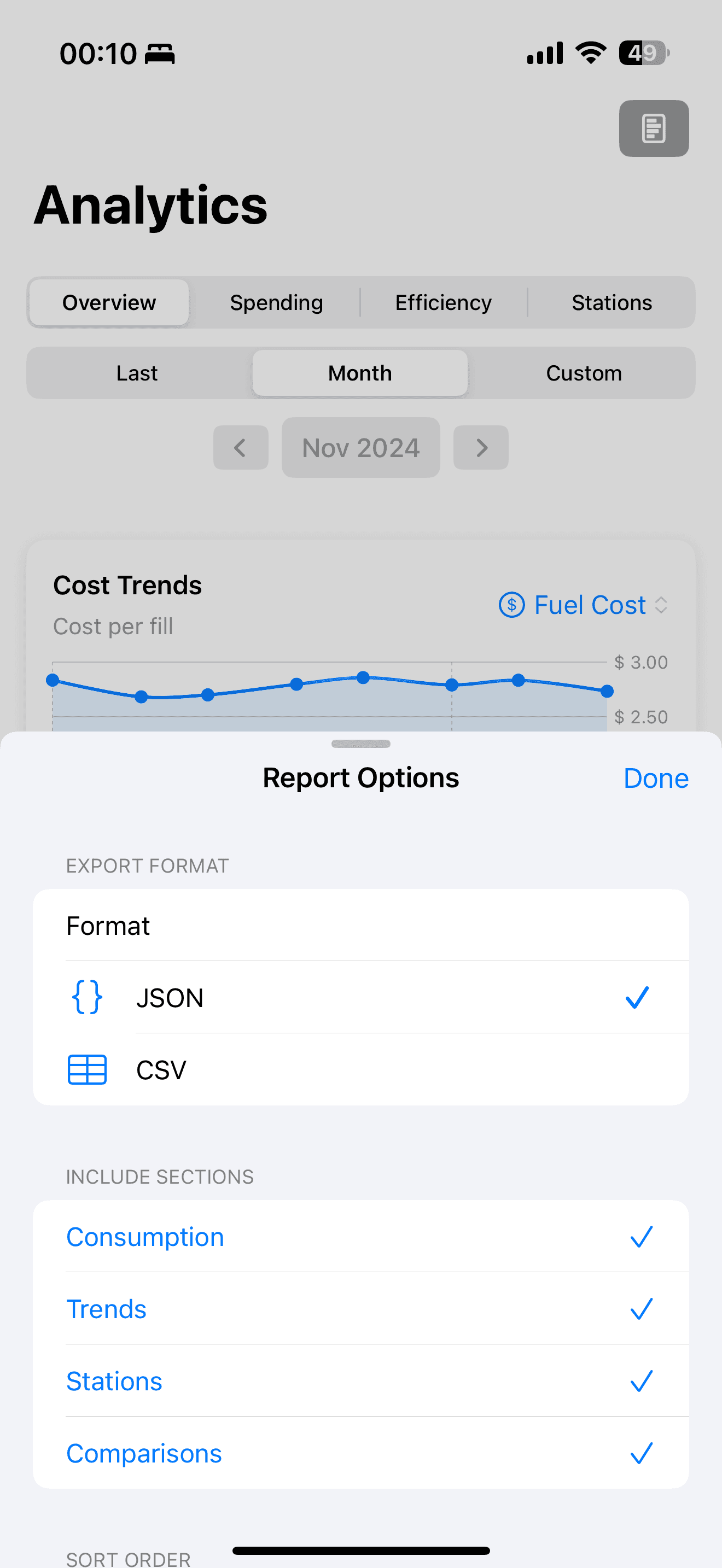Screen dimensions: 722x1568
Task: Open the Nov 2024 period selector
Action: pos(360,447)
